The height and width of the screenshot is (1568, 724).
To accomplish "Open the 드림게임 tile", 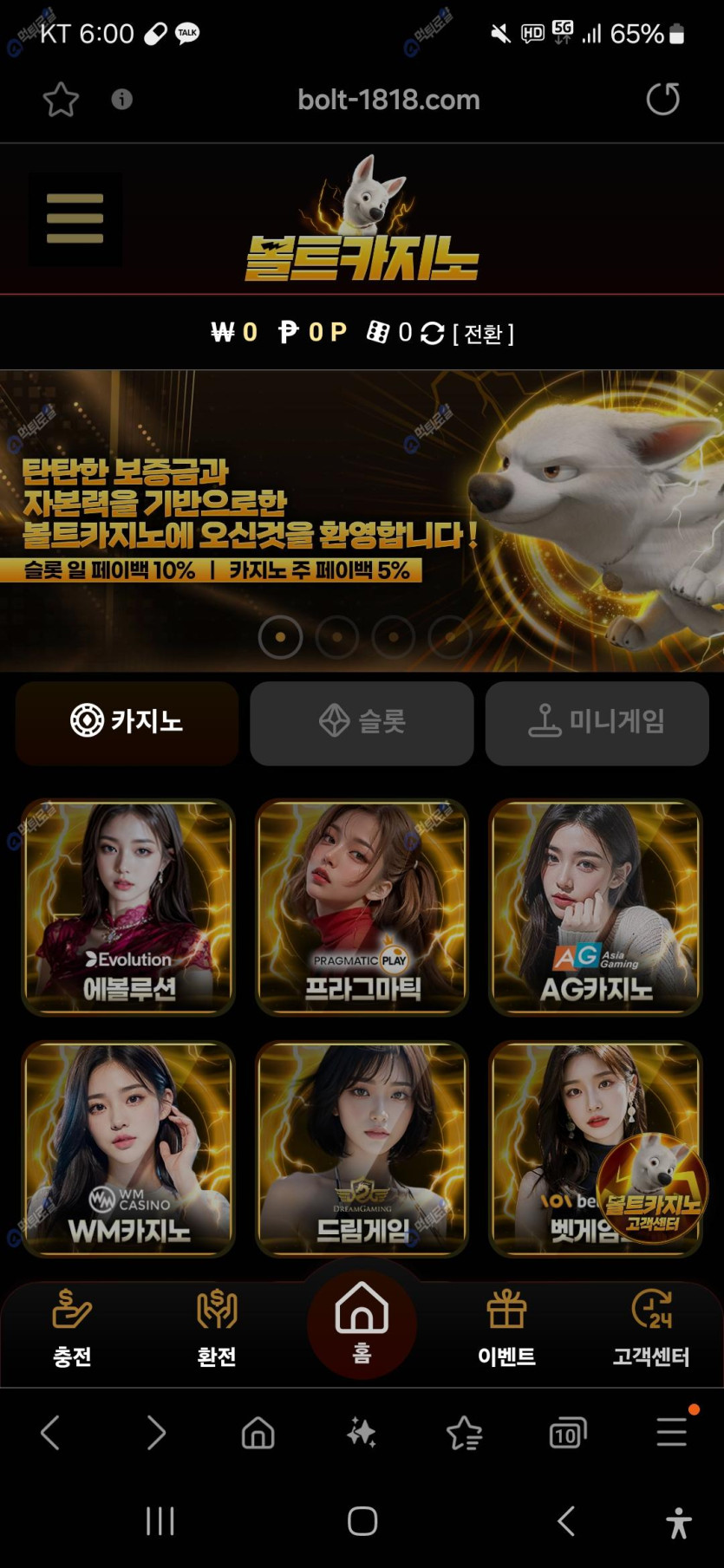I will (x=362, y=1148).
